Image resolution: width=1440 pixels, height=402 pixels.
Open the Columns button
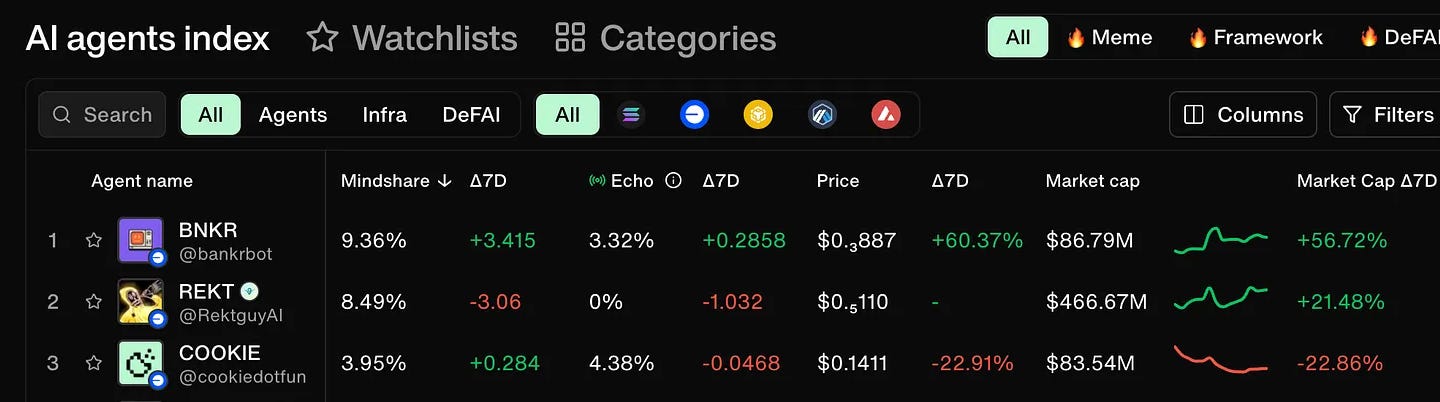[1243, 115]
